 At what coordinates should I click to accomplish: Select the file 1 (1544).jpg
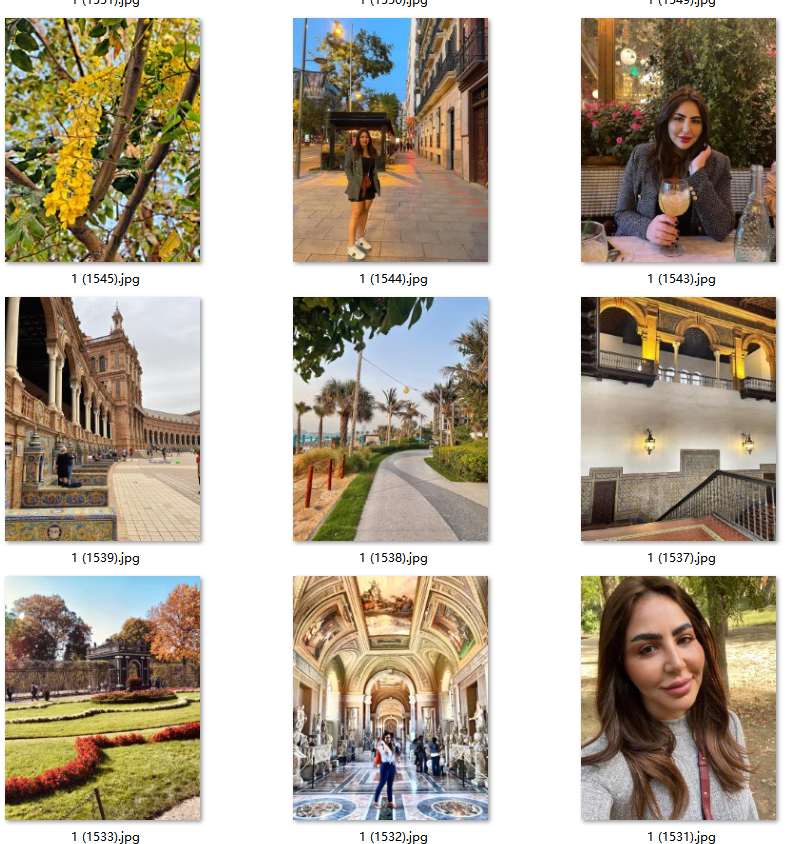pyautogui.click(x=390, y=140)
